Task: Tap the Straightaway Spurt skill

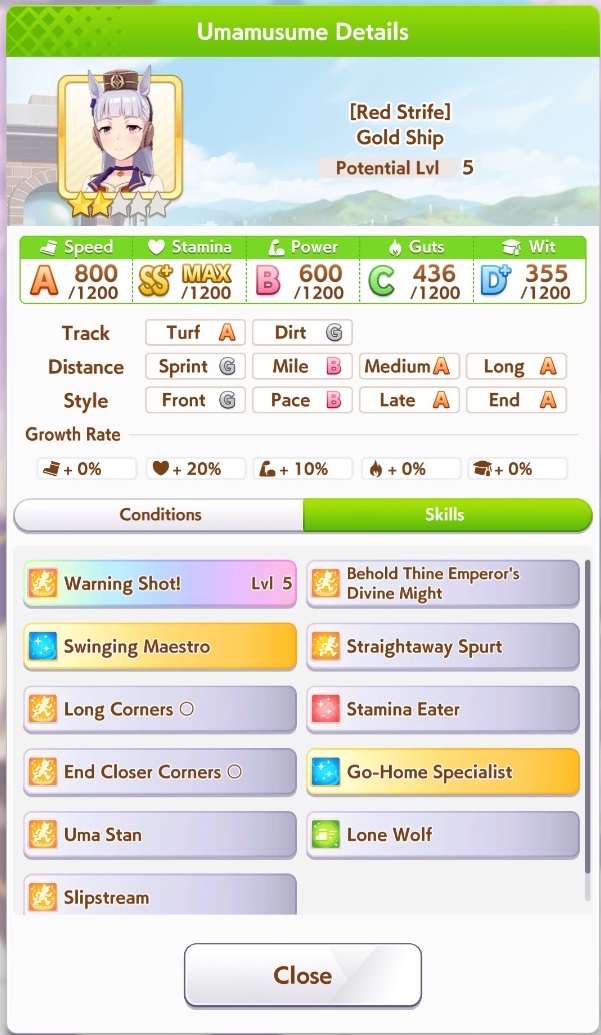Action: 442,646
